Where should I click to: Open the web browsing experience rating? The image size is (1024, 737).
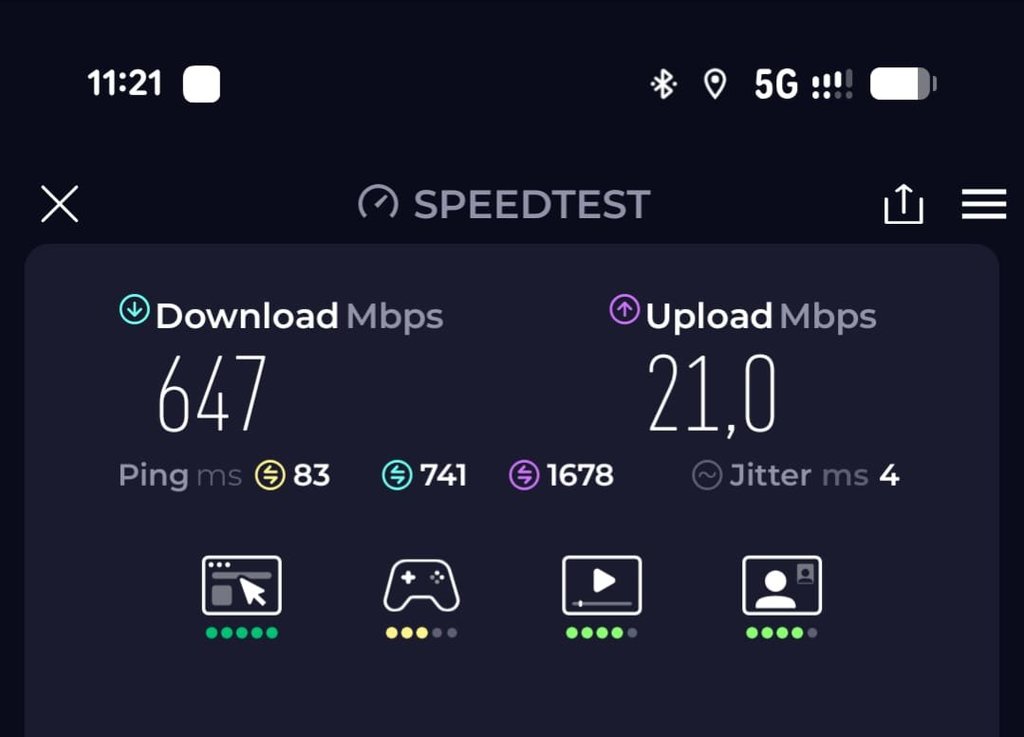coord(242,586)
